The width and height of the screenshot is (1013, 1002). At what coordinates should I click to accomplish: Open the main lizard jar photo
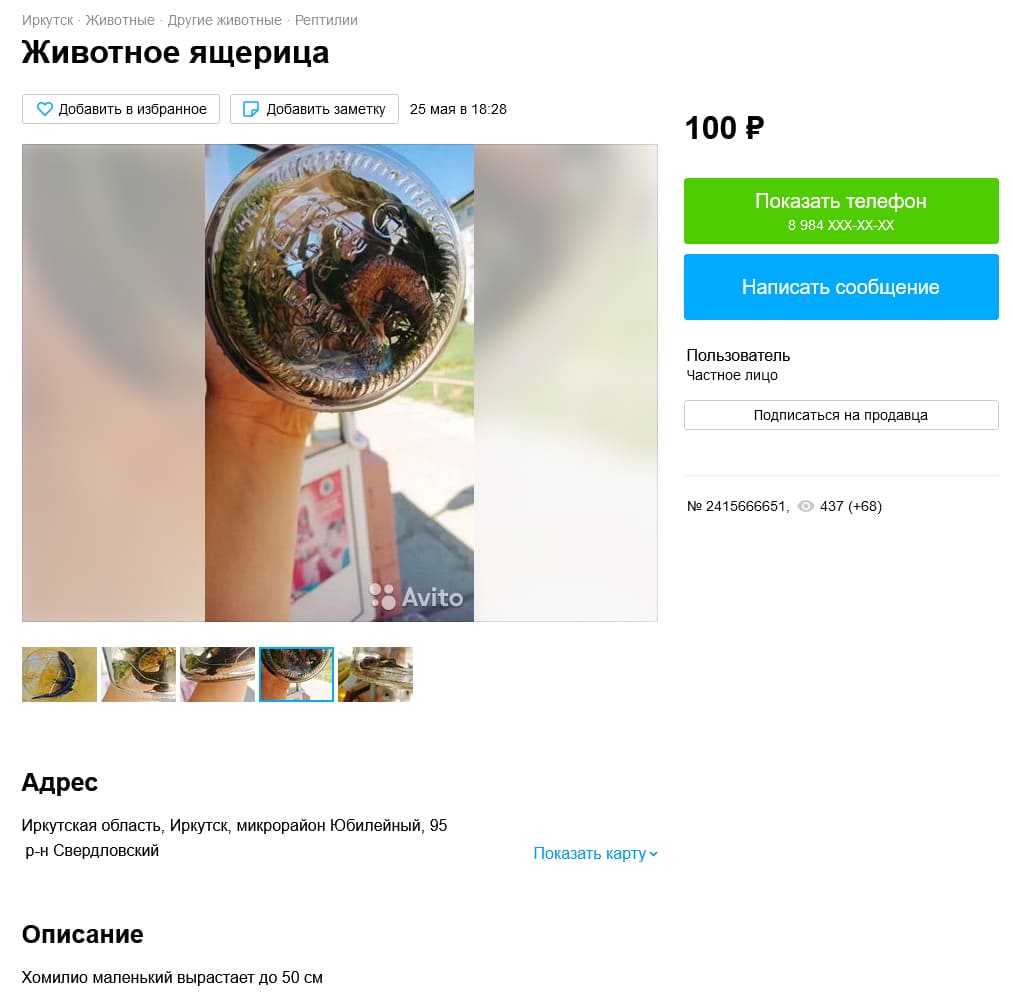(x=339, y=382)
